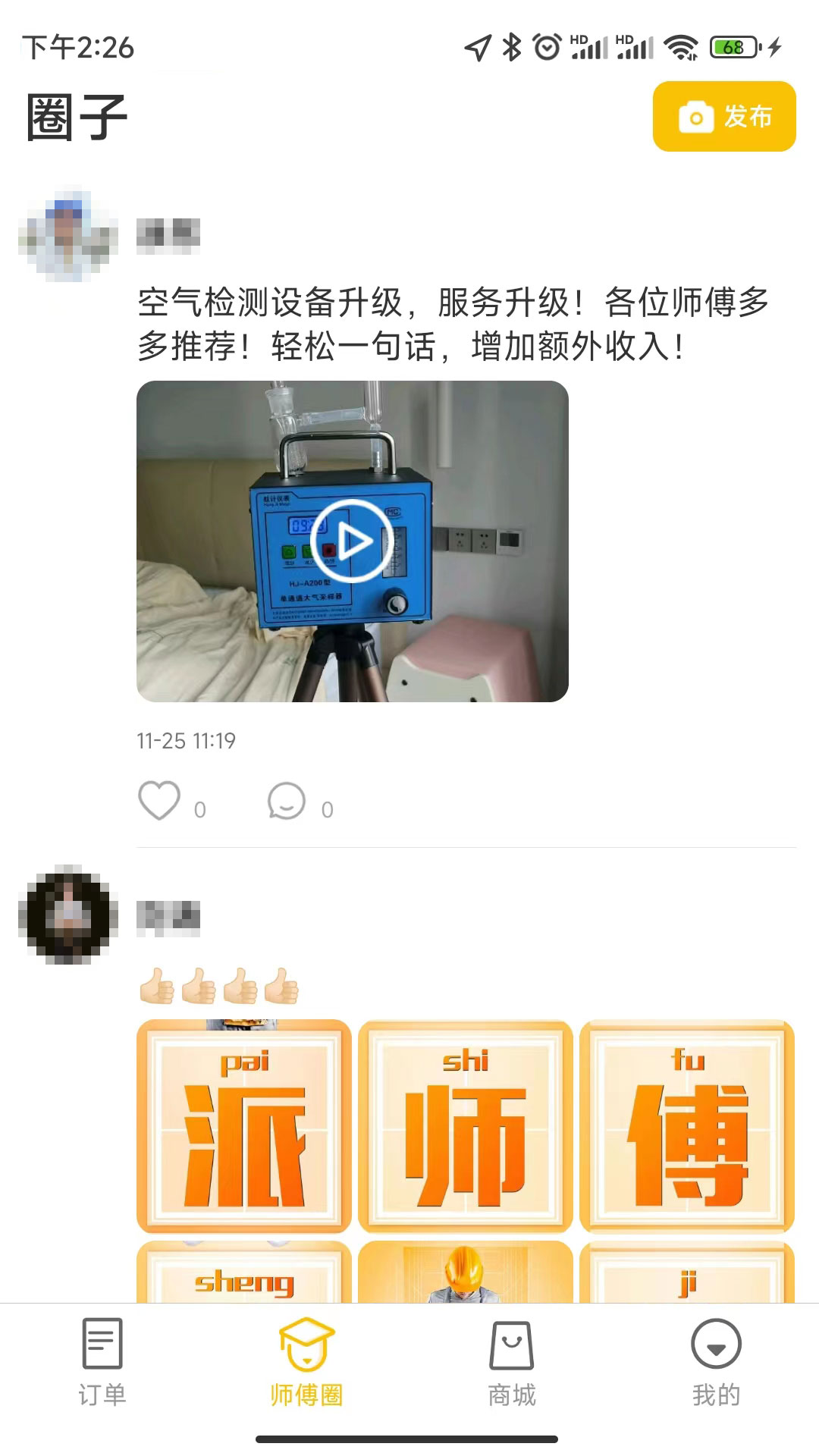819x1456 pixels.
Task: Go to the 商城 tab
Action: coord(511,1363)
